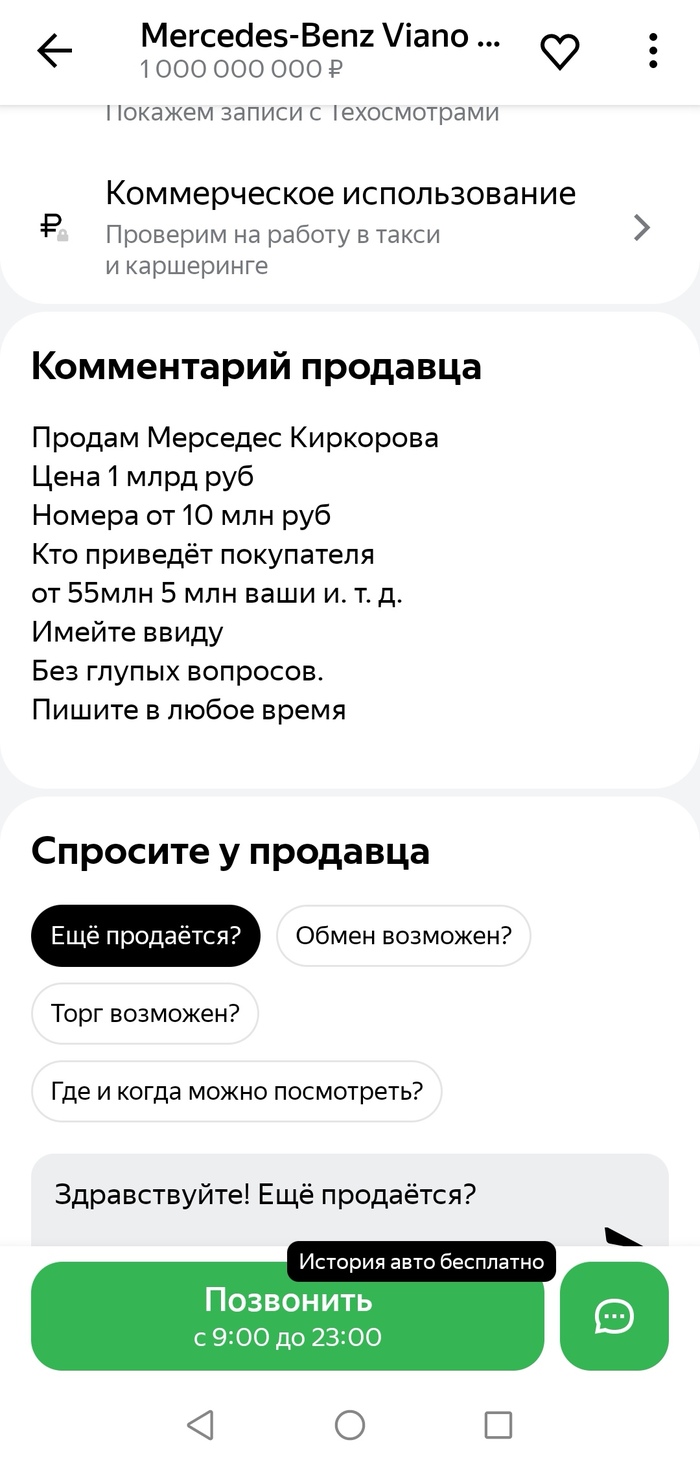Call the seller with Позвонить
The width and height of the screenshot is (700, 1464).
tap(288, 1316)
